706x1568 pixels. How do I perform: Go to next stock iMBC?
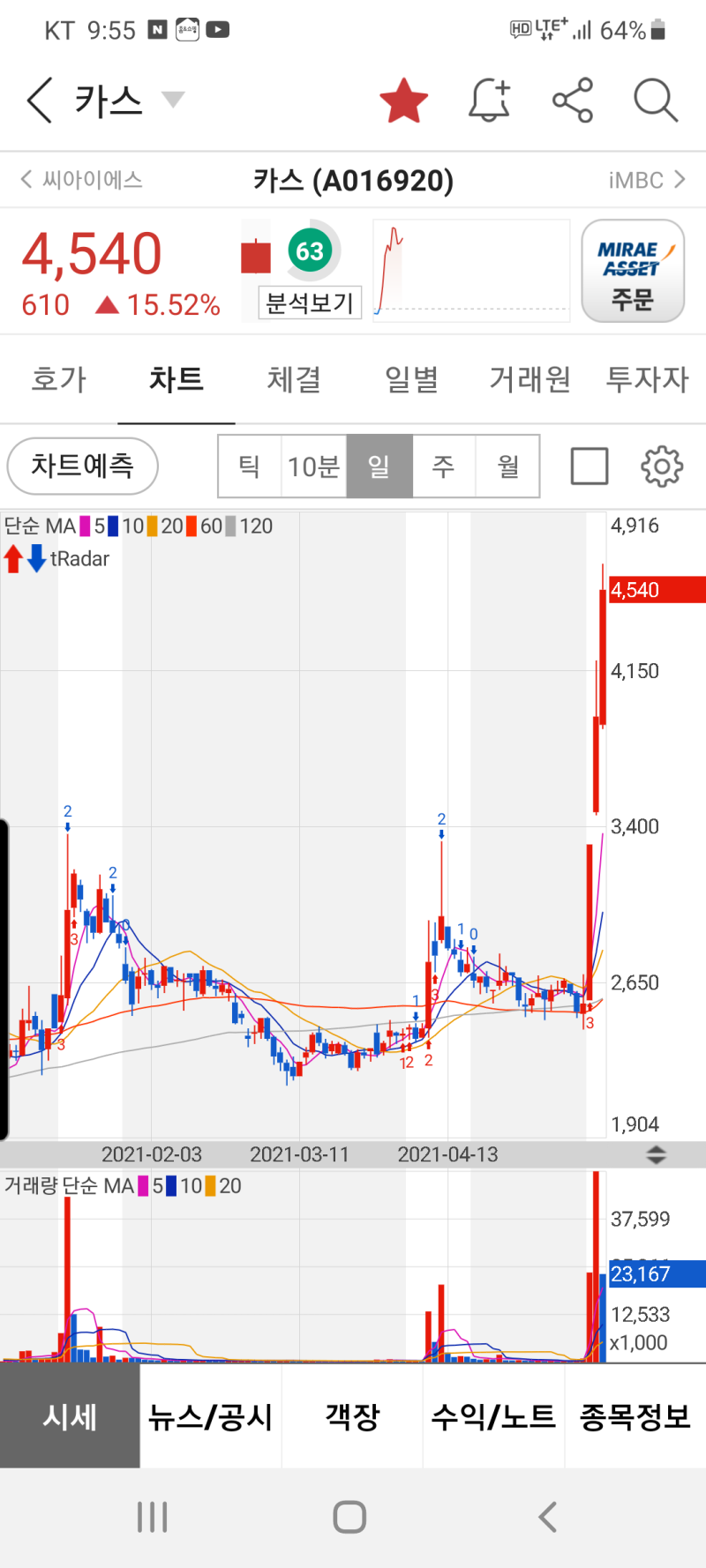(644, 180)
